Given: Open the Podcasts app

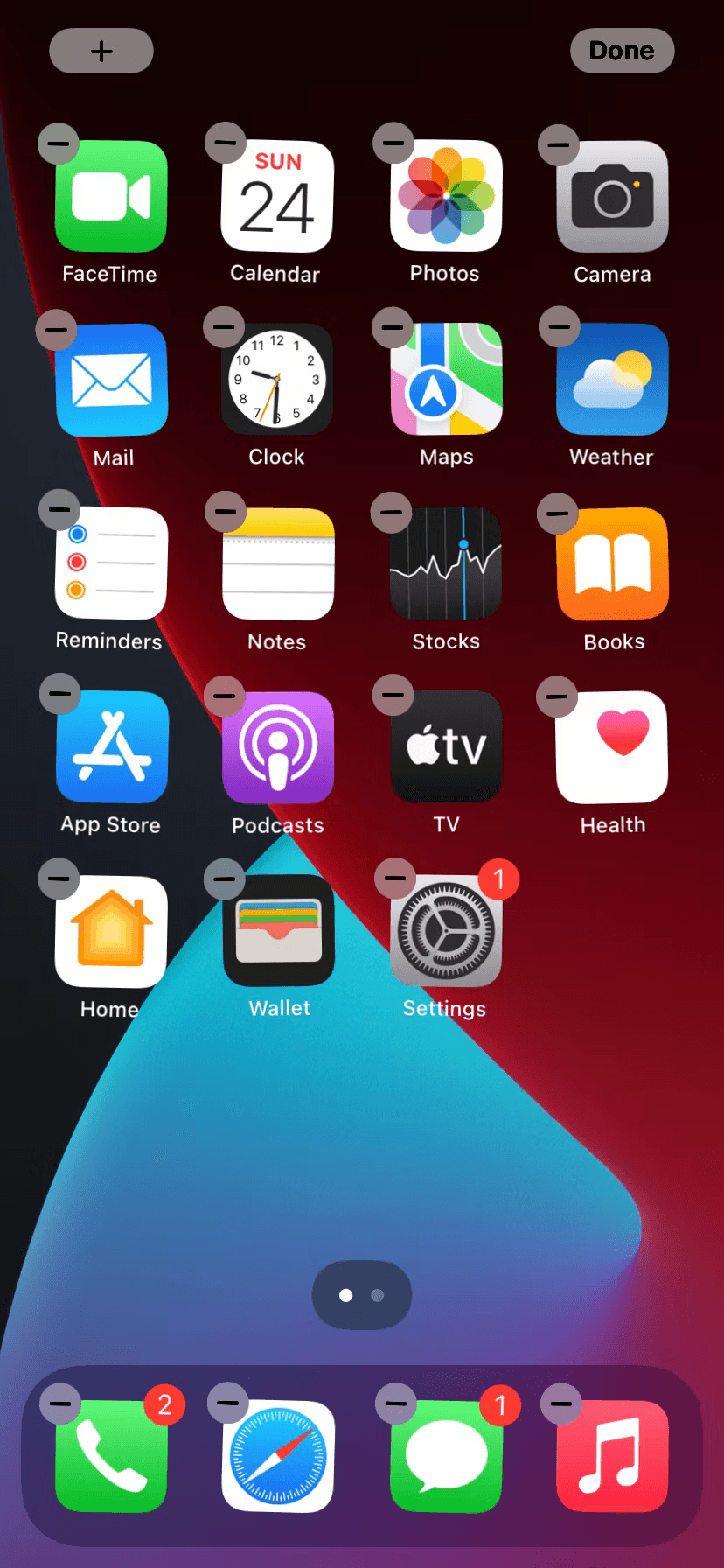Looking at the screenshot, I should [278, 747].
